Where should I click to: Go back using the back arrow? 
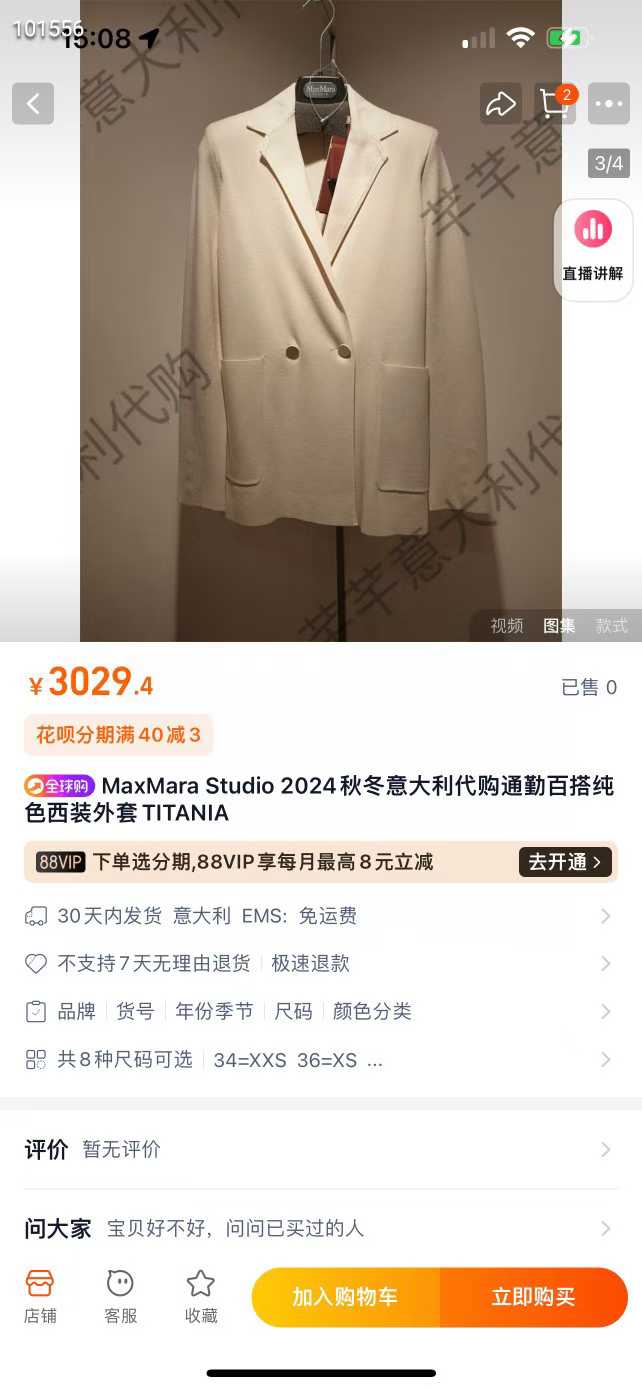tap(33, 103)
